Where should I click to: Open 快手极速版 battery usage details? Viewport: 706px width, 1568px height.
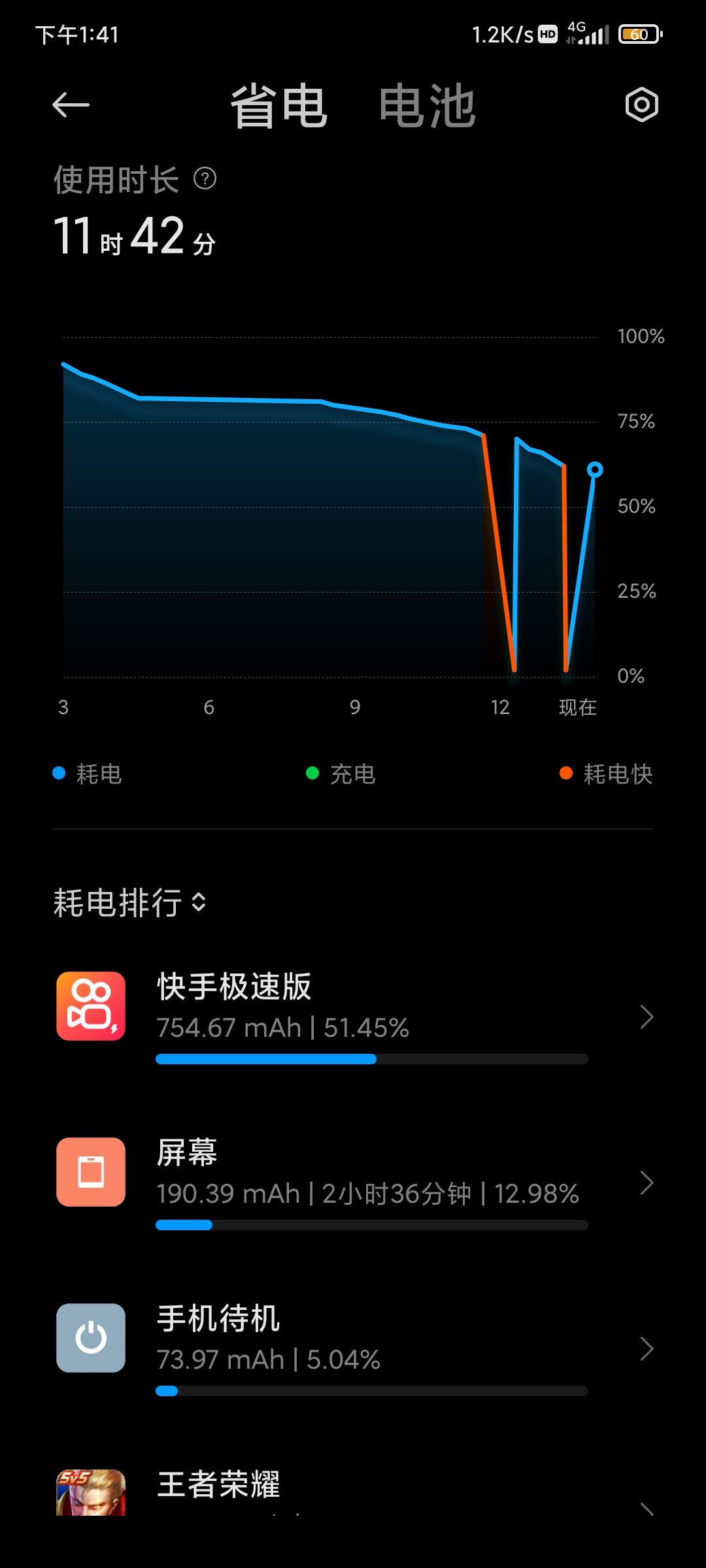coord(353,1016)
